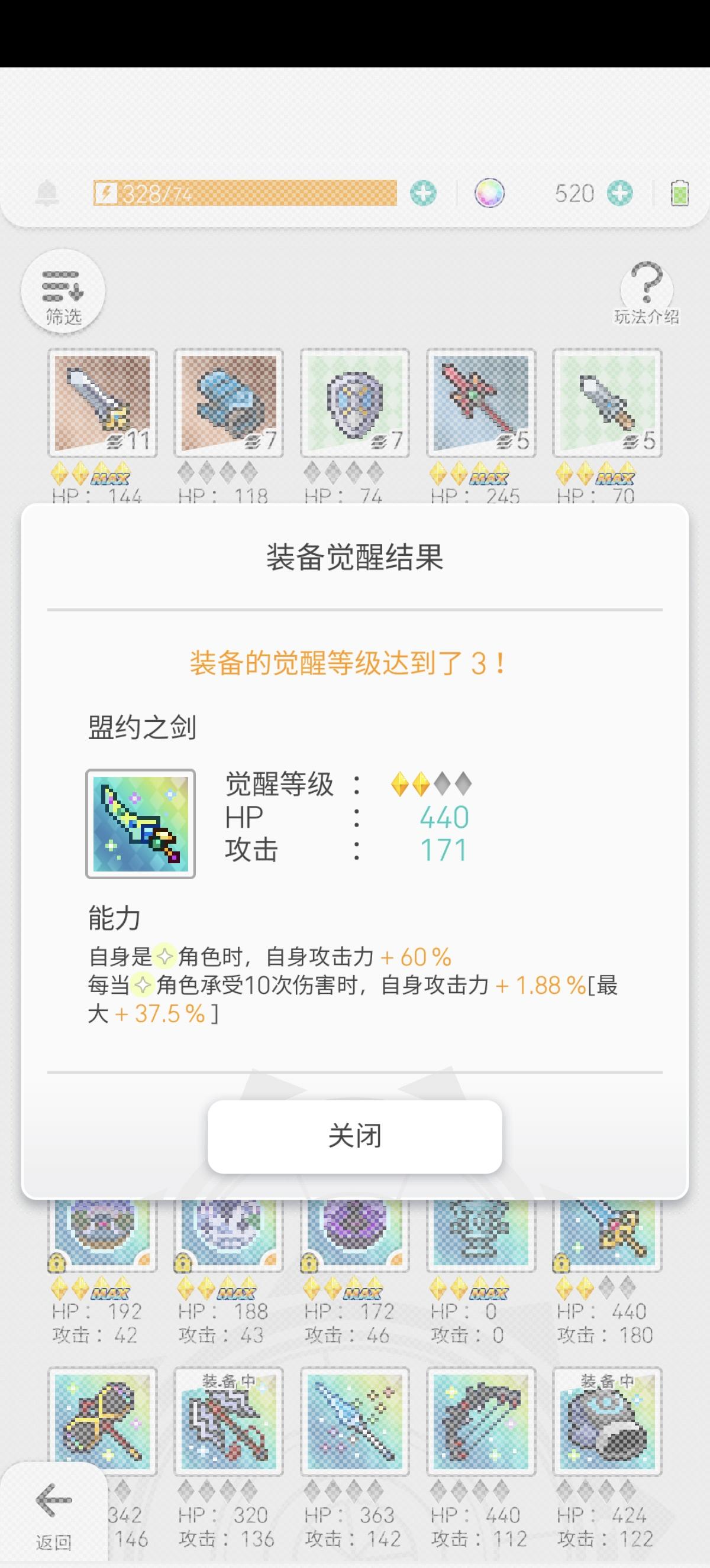Select the red spear equipment showing HP 245

coord(480,401)
